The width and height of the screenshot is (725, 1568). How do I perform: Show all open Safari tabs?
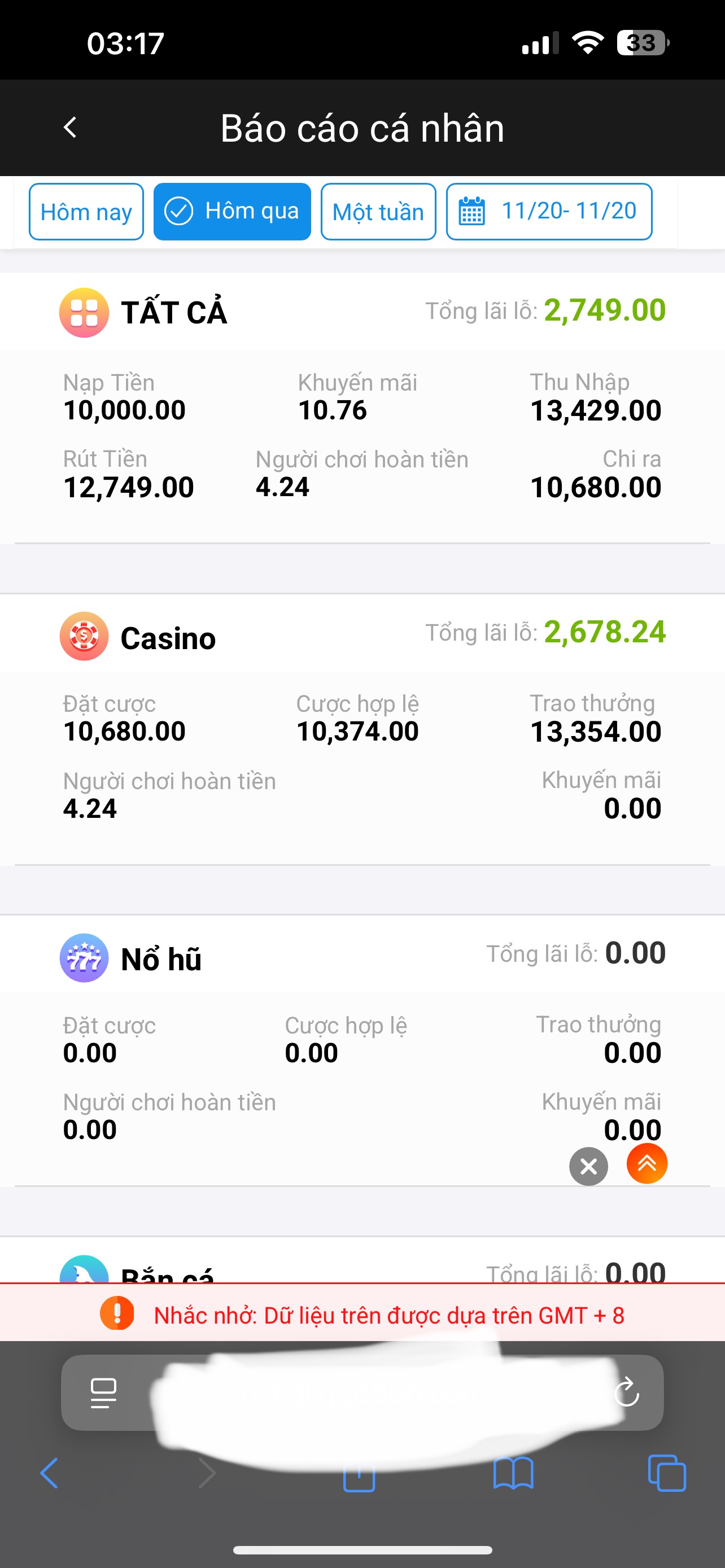pos(667,1474)
